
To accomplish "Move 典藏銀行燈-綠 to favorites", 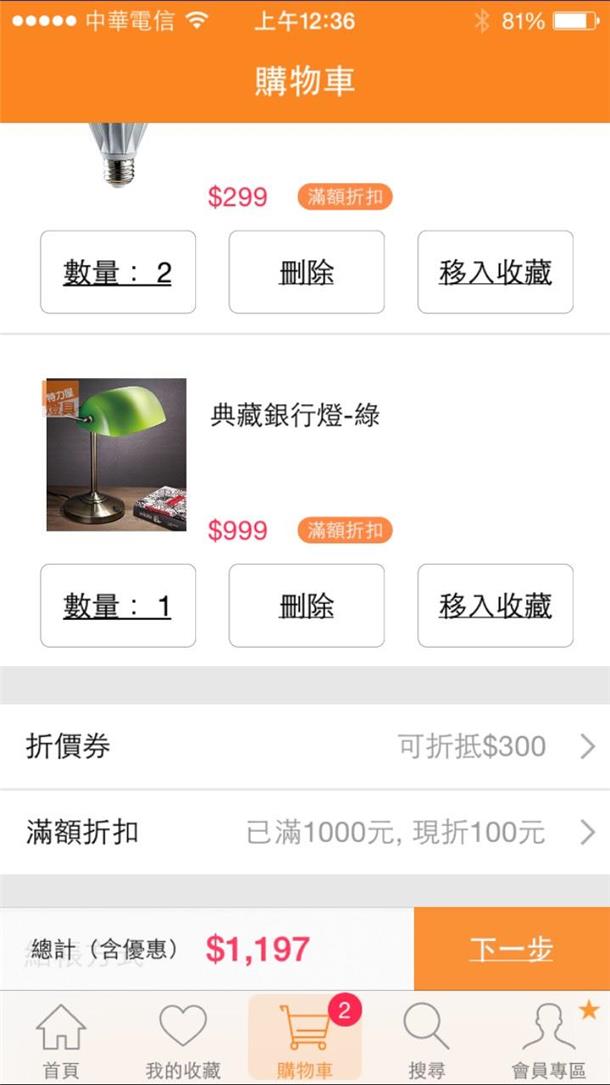I will (495, 605).
